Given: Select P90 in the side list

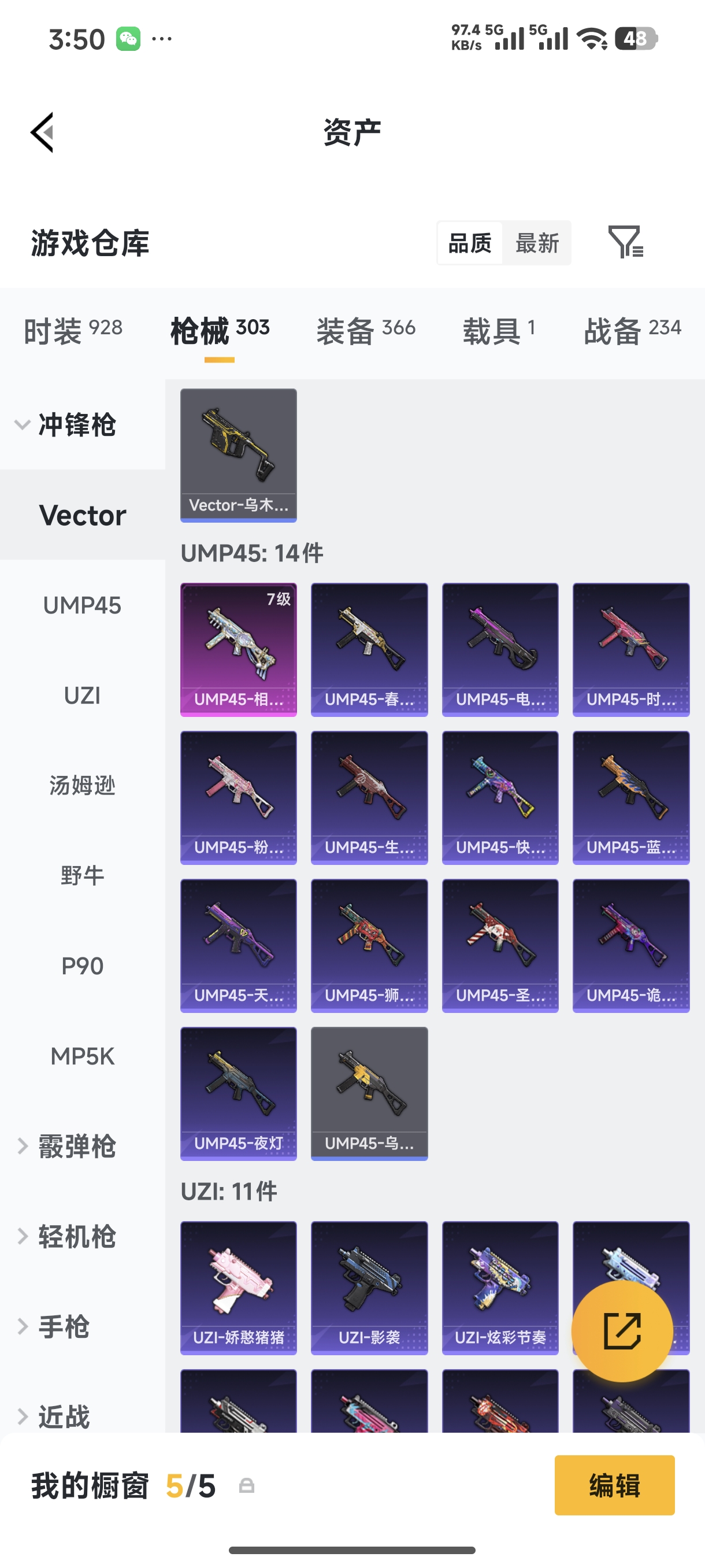Looking at the screenshot, I should (82, 966).
